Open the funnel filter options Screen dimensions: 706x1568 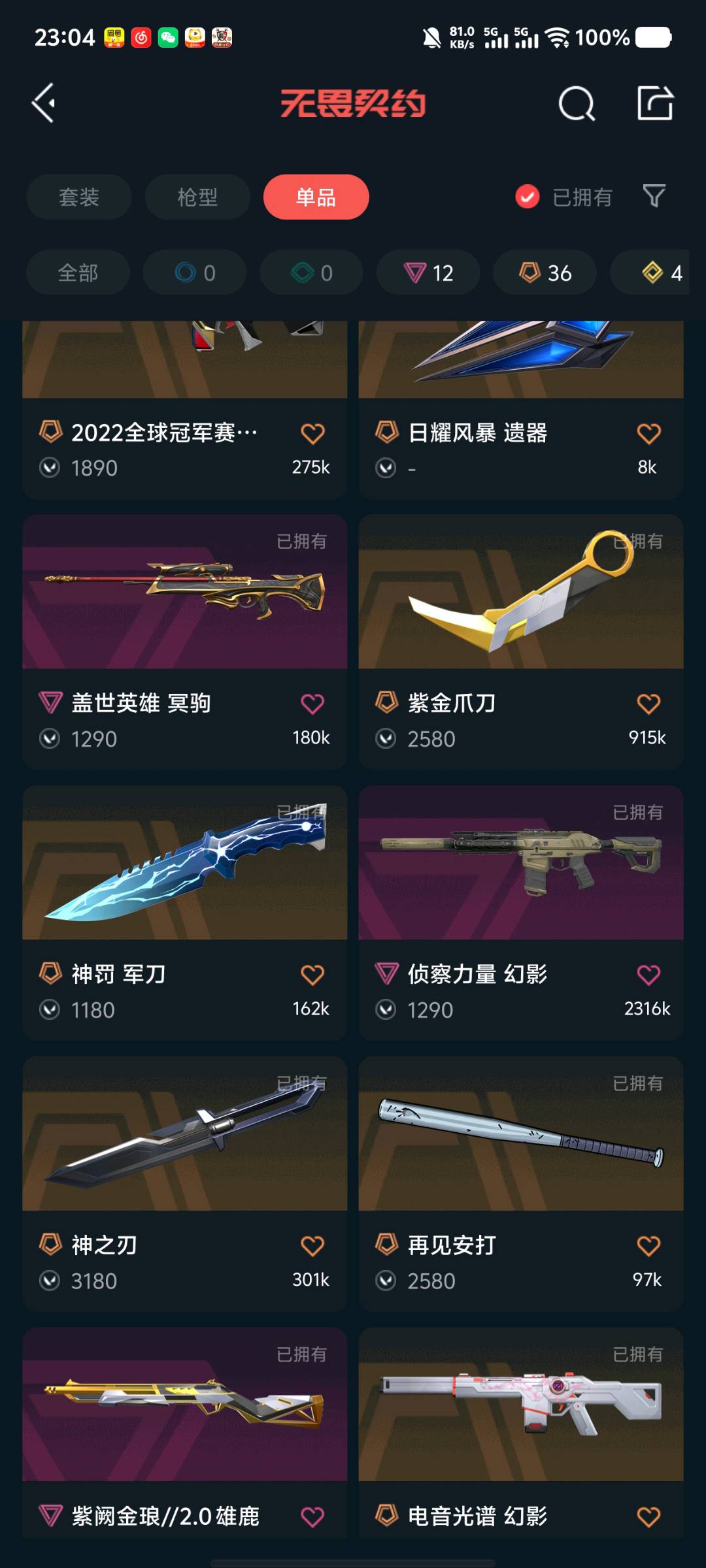pos(654,196)
